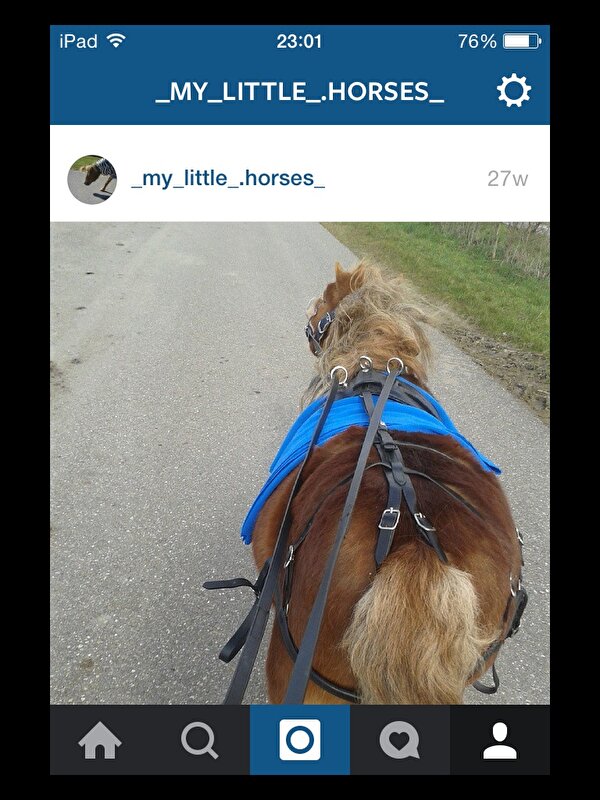The width and height of the screenshot is (600, 800).
Task: Open the Camera tab
Action: [x=300, y=741]
